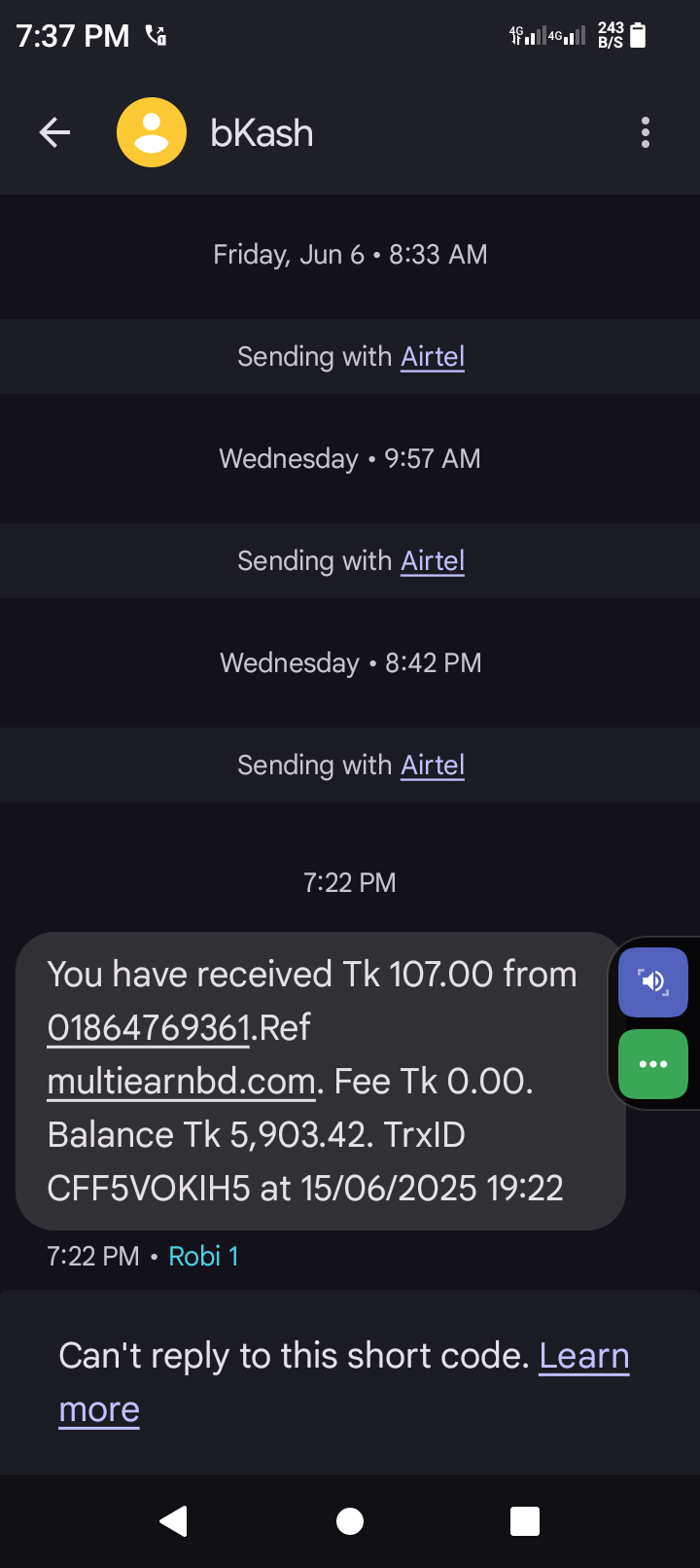The height and width of the screenshot is (1568, 700).
Task: Tap the Airtel link under Wednesday 9:57 AM
Action: click(x=433, y=561)
